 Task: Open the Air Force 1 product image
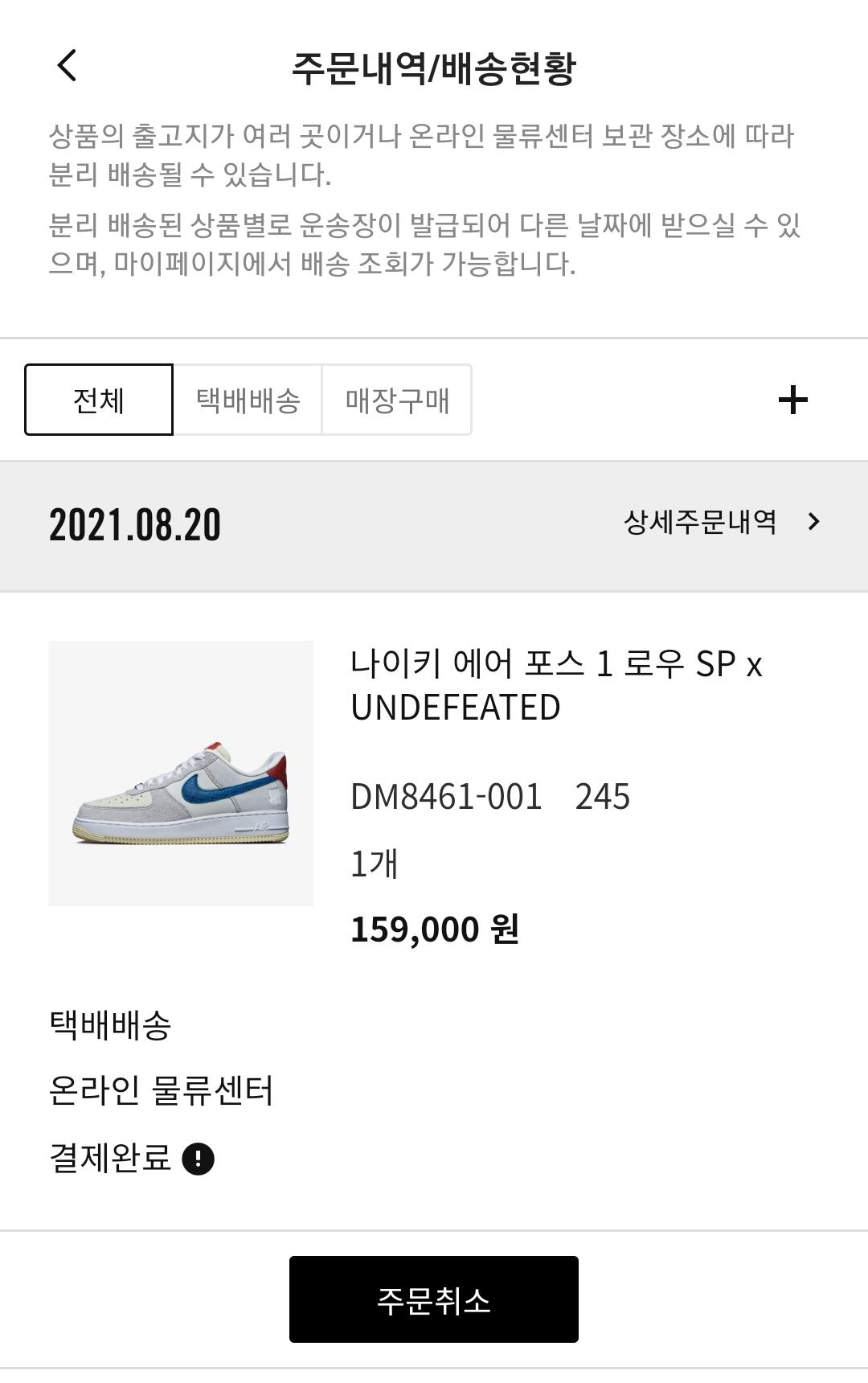tap(181, 774)
